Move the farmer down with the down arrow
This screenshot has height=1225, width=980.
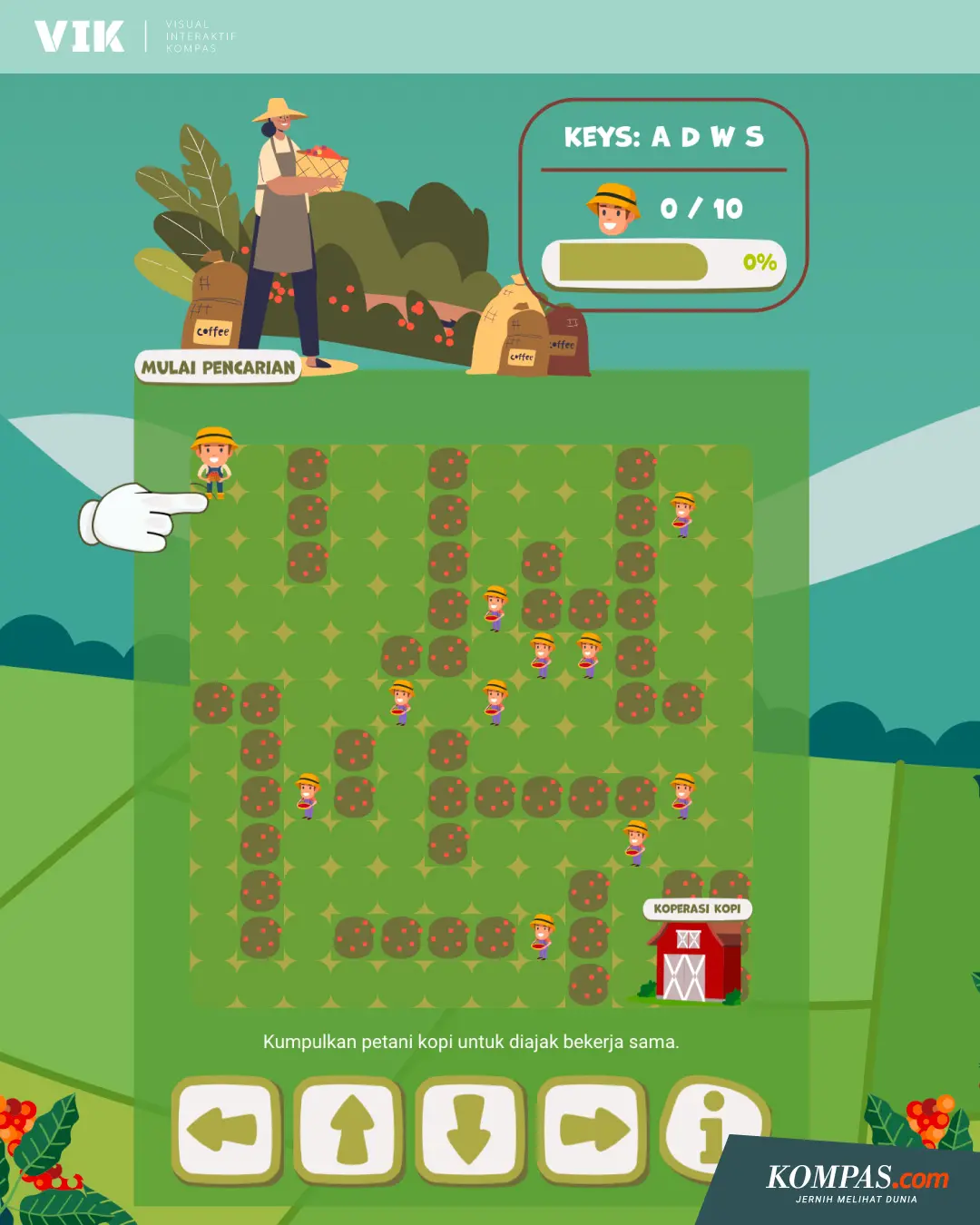click(x=470, y=1131)
